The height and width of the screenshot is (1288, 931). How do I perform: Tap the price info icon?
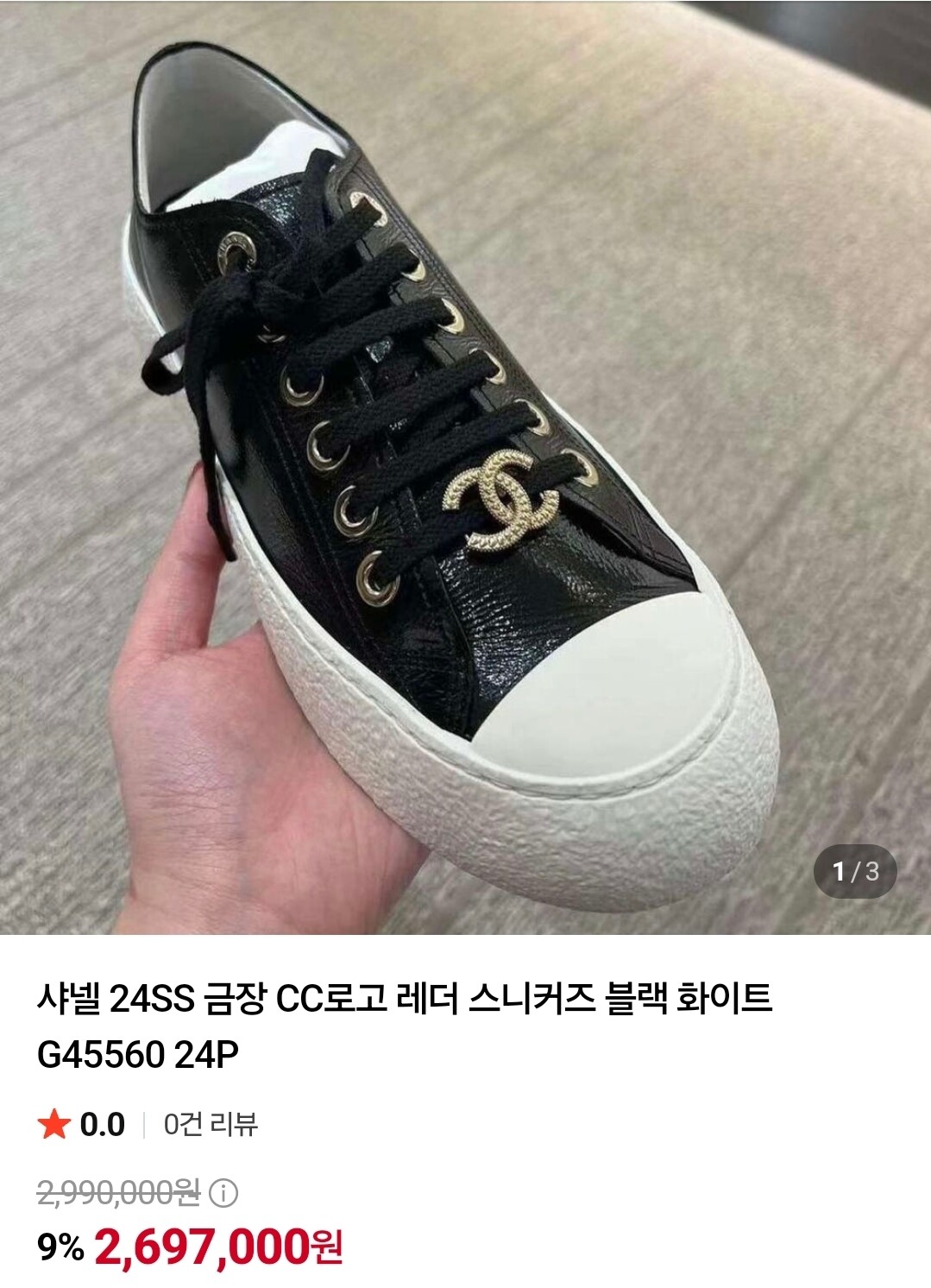tap(223, 1193)
